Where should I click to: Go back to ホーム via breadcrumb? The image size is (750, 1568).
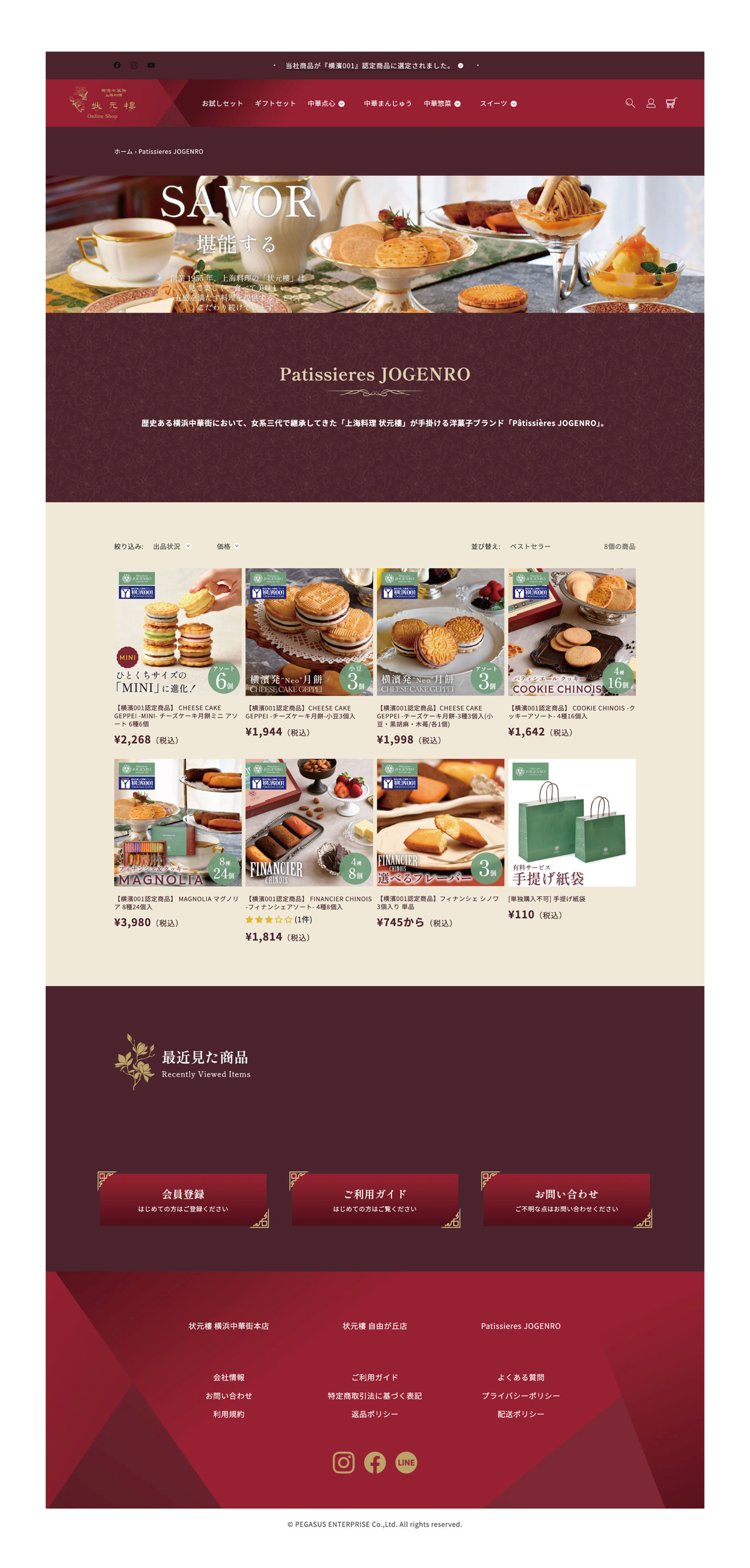click(x=123, y=152)
